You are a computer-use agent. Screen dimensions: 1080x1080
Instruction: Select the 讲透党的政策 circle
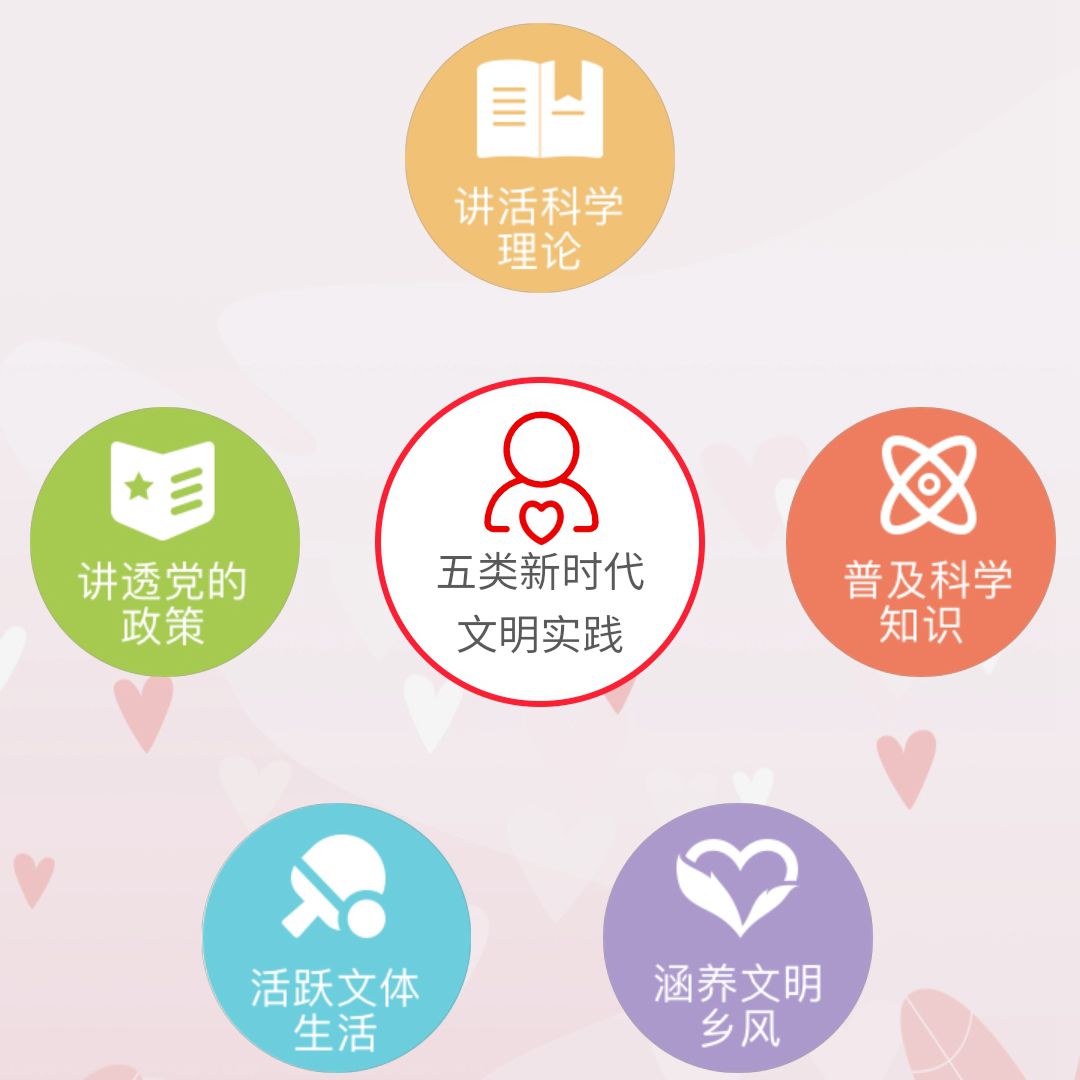(165, 543)
